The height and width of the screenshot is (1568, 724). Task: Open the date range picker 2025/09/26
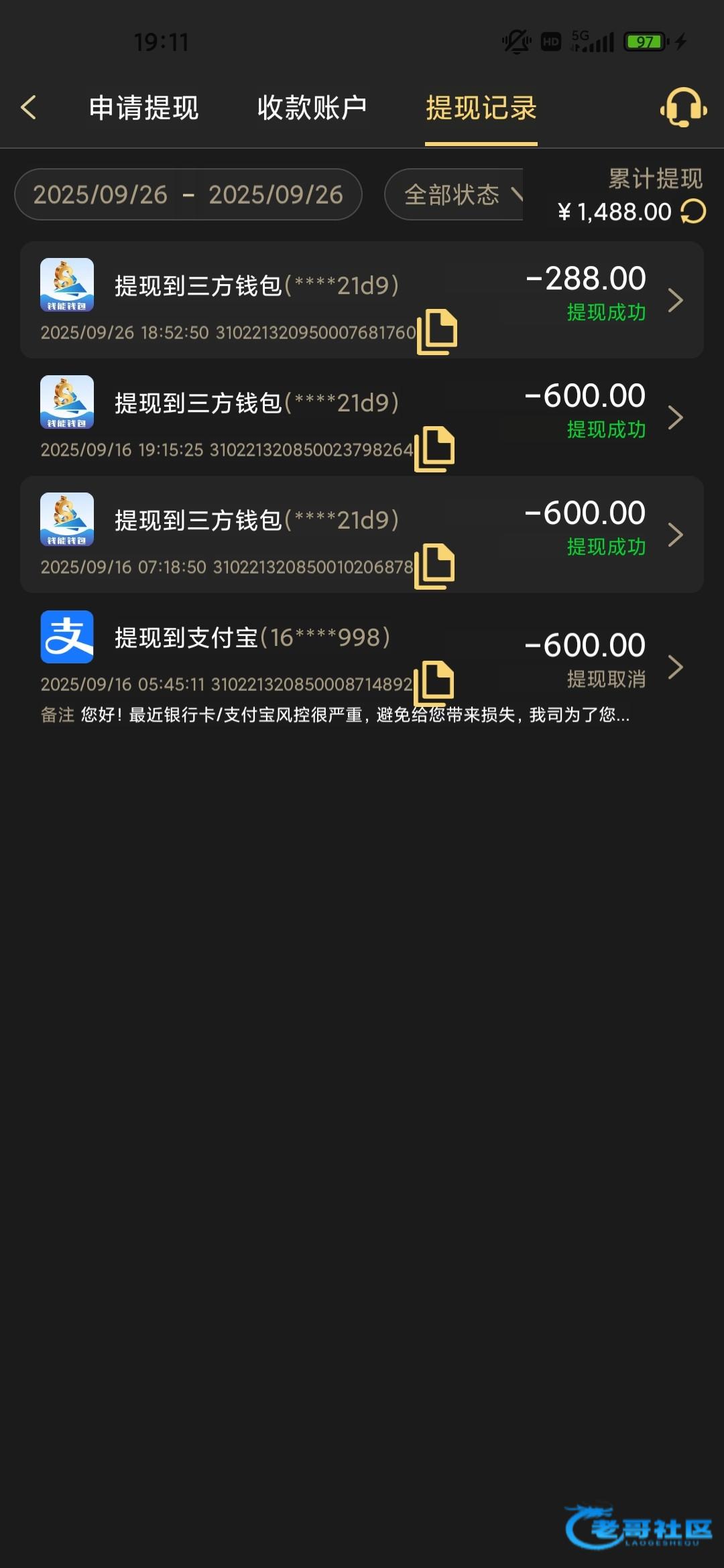pos(188,194)
